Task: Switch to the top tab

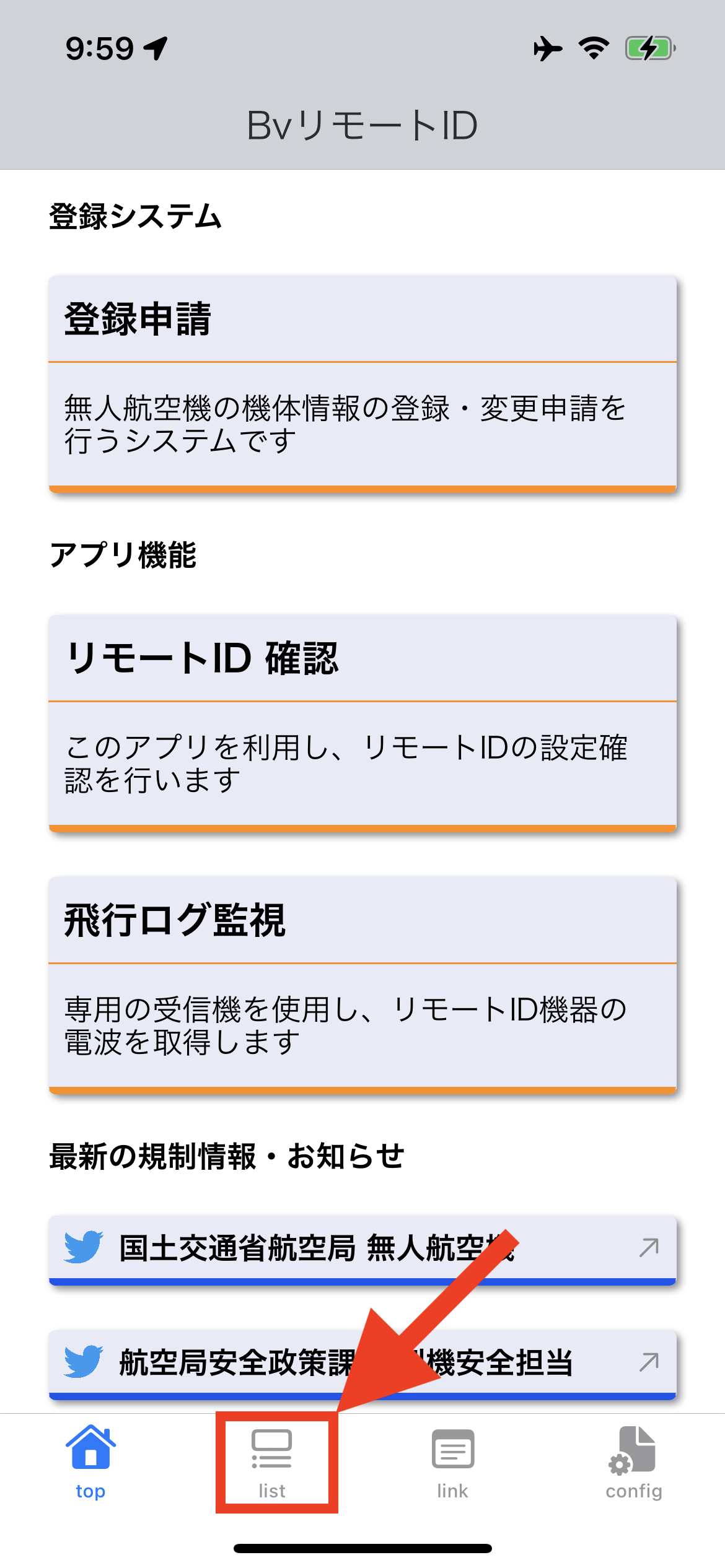Action: tap(90, 1463)
